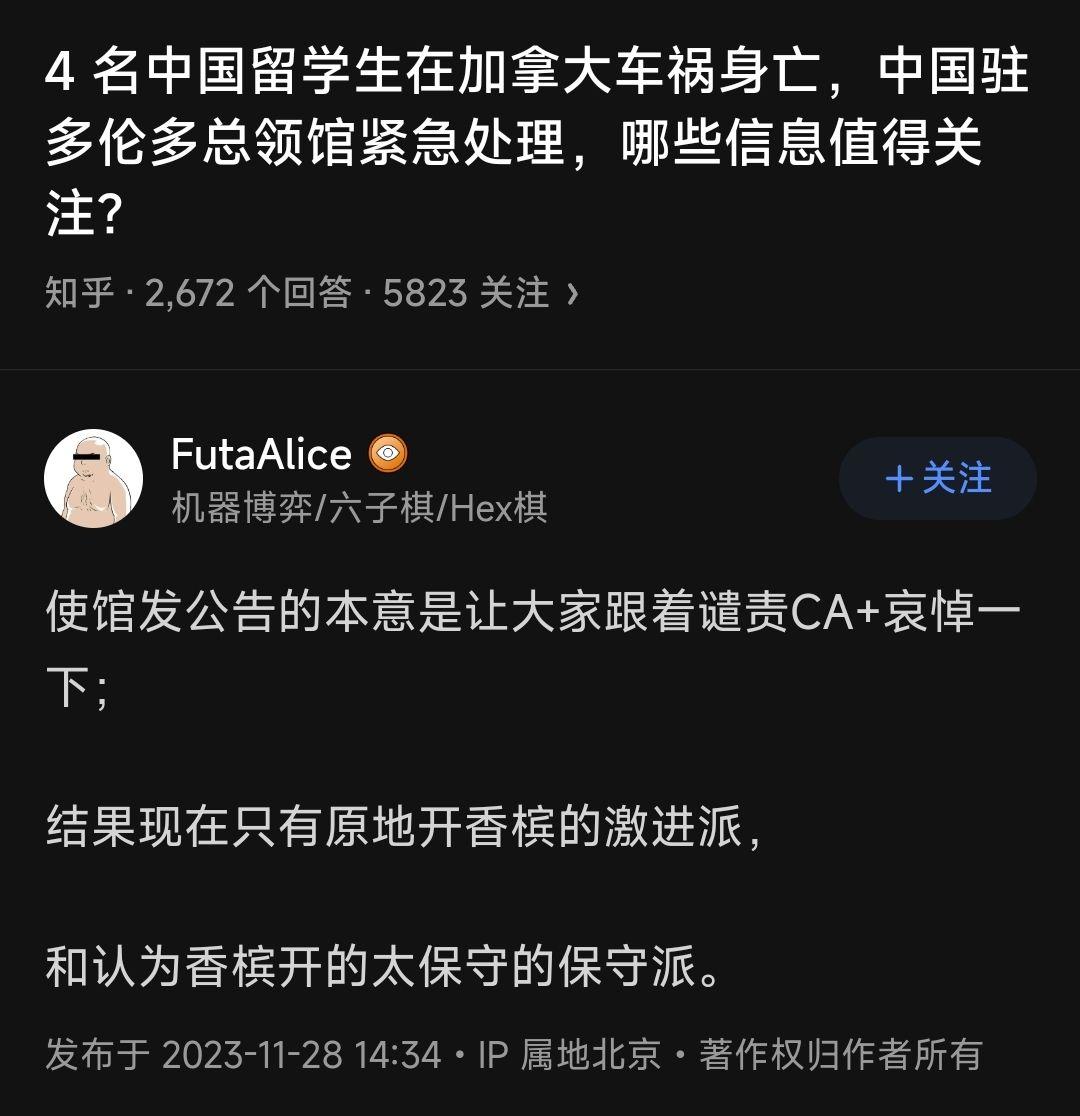Tap the FutaAlice author name
Viewport: 1080px width, 1116px height.
coord(261,455)
